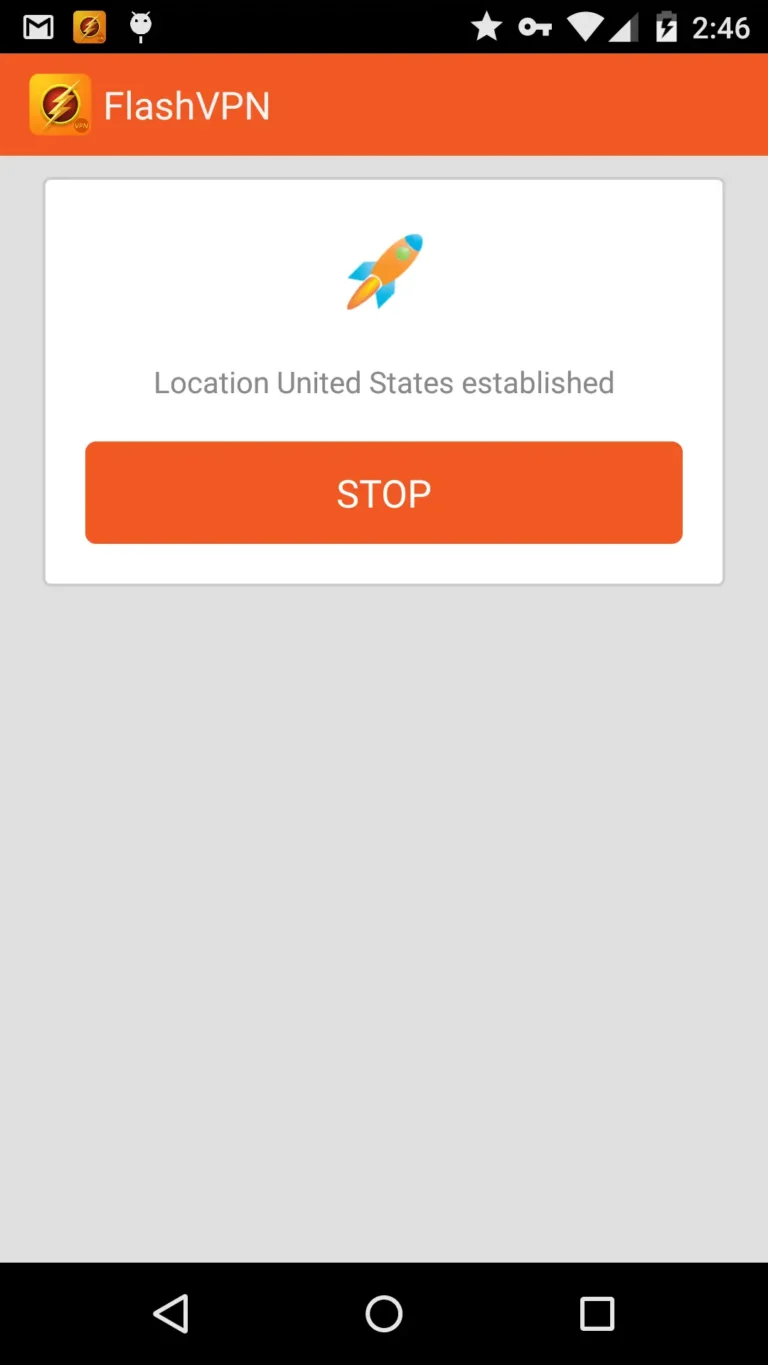Stop the VPN connection

click(x=383, y=492)
